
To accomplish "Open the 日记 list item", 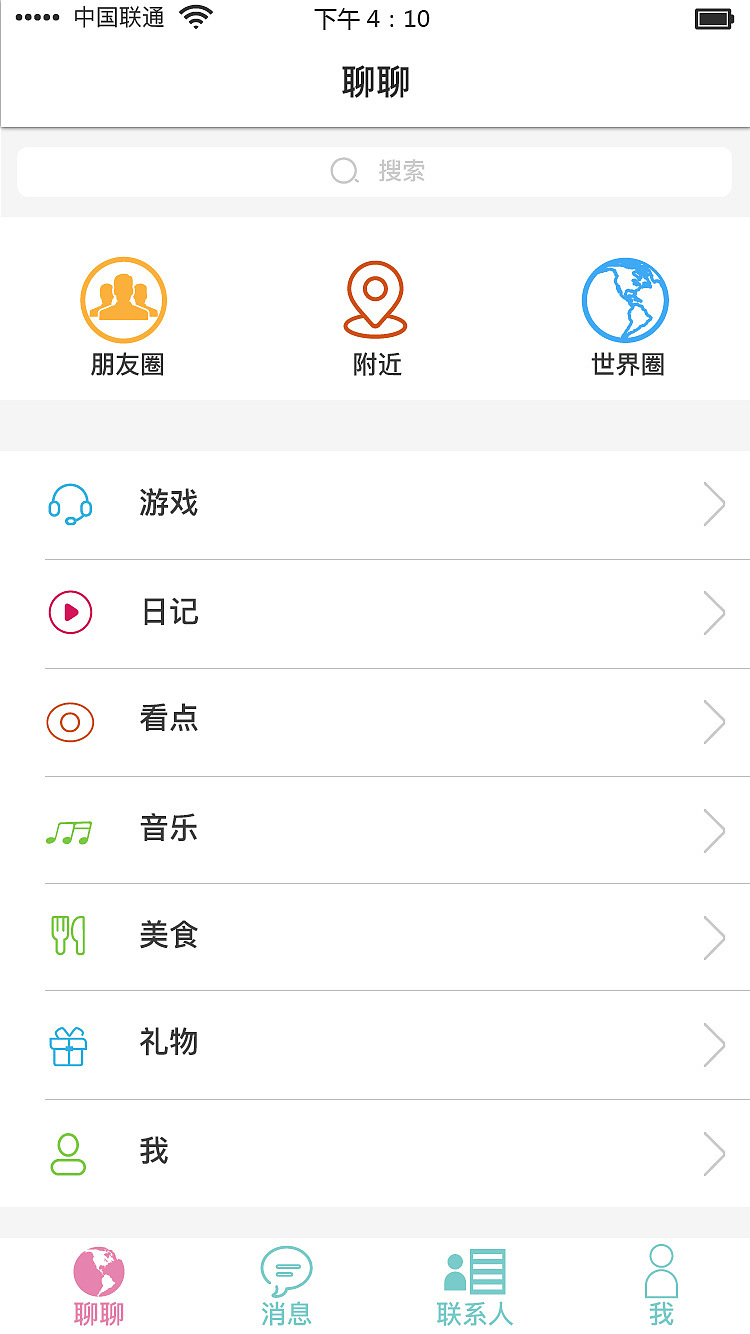I will pyautogui.click(x=375, y=612).
